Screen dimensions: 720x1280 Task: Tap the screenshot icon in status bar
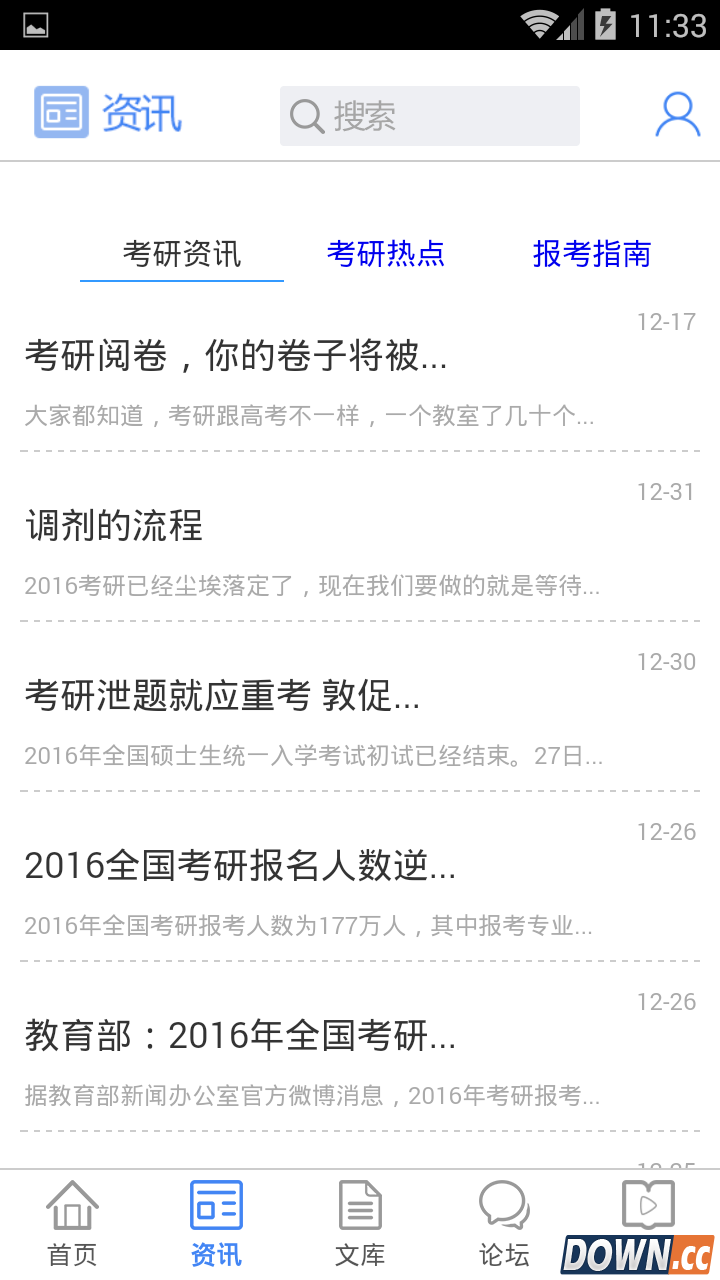tap(35, 25)
